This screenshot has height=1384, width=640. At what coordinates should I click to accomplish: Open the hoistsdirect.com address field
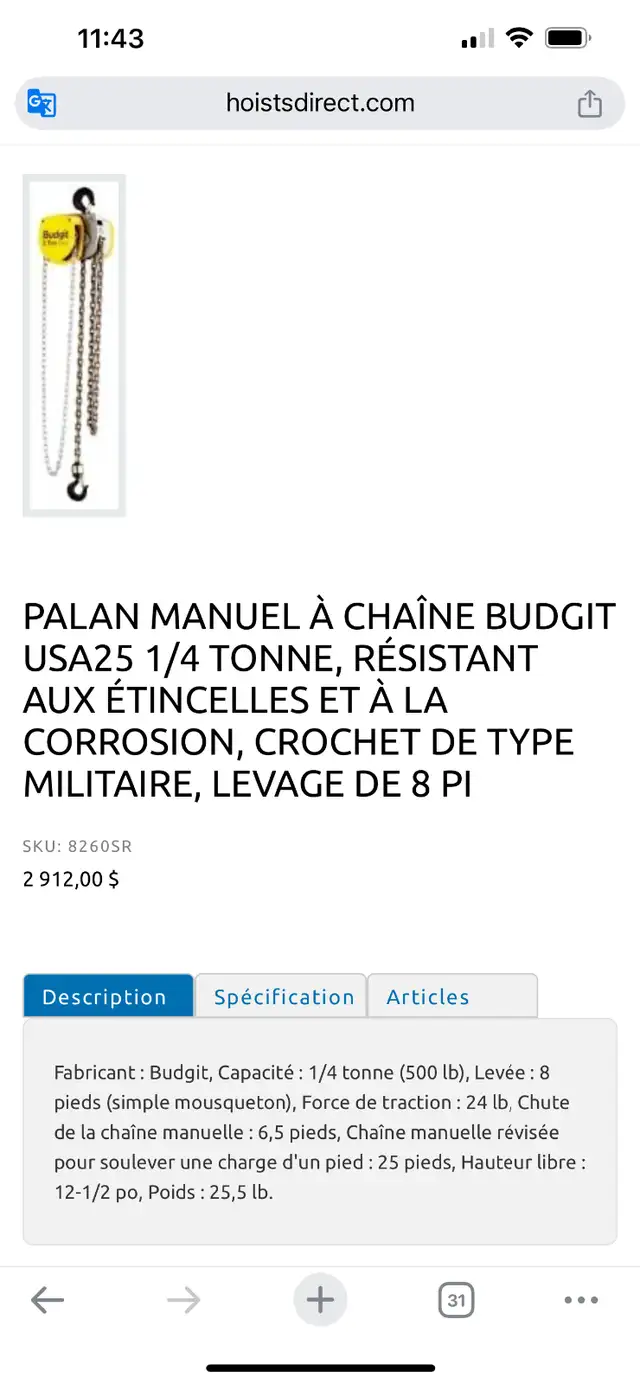tap(320, 103)
